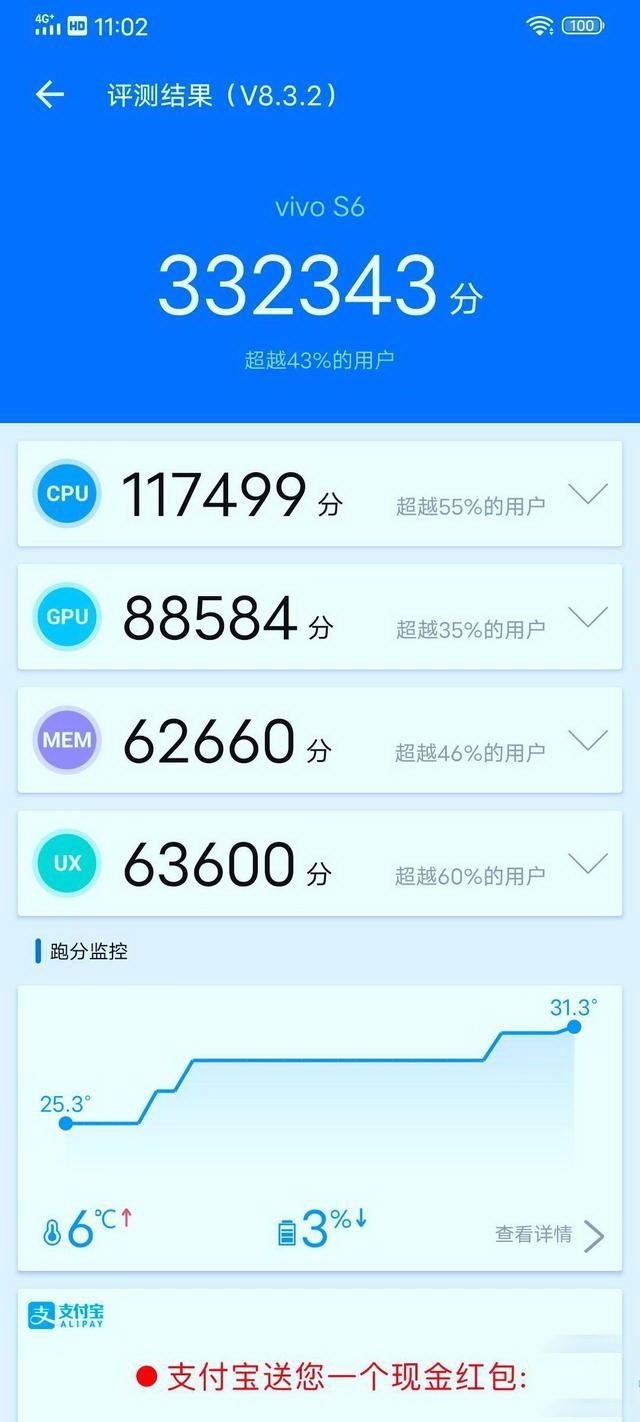Image resolution: width=640 pixels, height=1422 pixels.
Task: Go back using the top-left arrow
Action: [x=49, y=95]
